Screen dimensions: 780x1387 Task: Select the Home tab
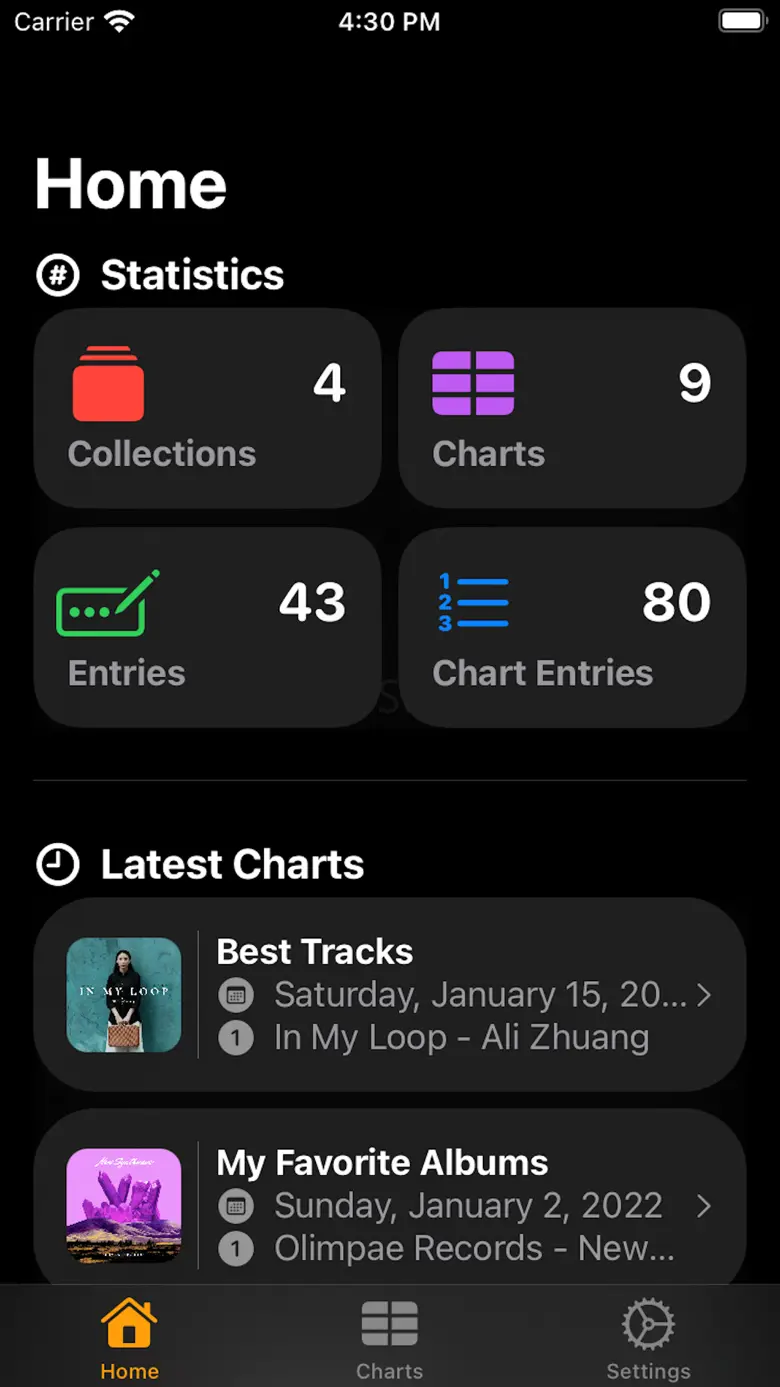click(130, 1340)
